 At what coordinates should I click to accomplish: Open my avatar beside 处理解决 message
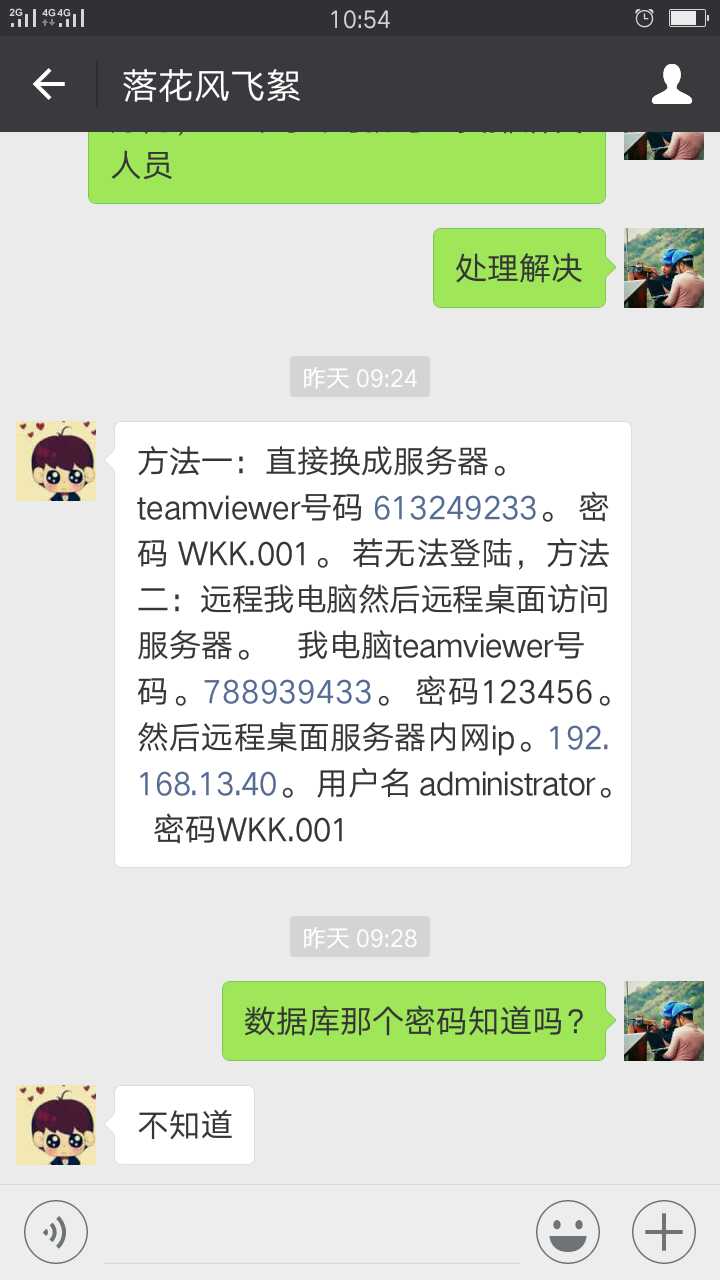click(664, 268)
